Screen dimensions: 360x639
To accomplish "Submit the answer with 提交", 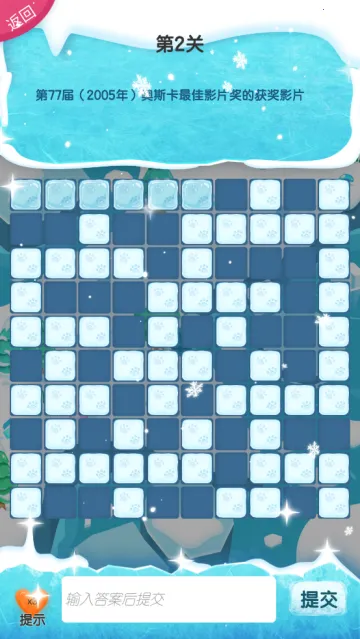I will (319, 599).
